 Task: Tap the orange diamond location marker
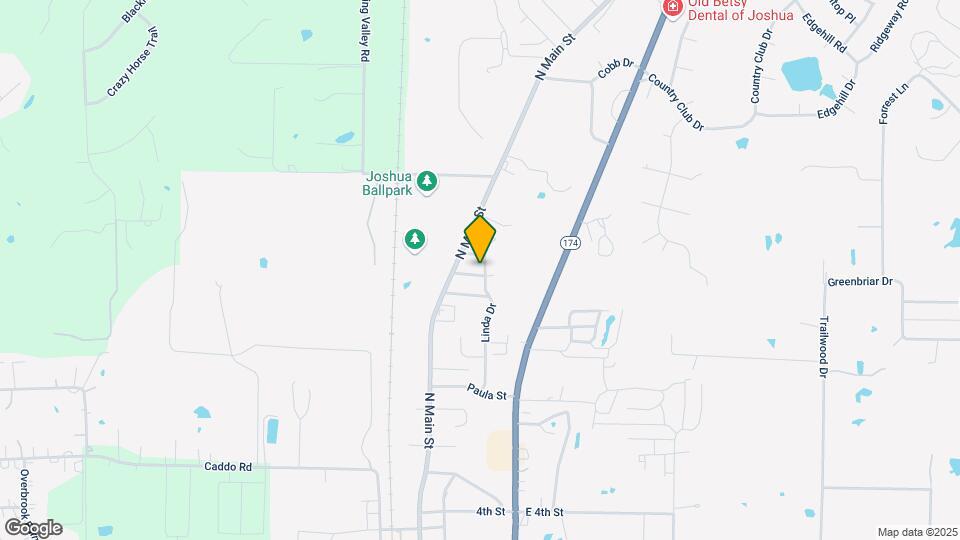[x=480, y=239]
